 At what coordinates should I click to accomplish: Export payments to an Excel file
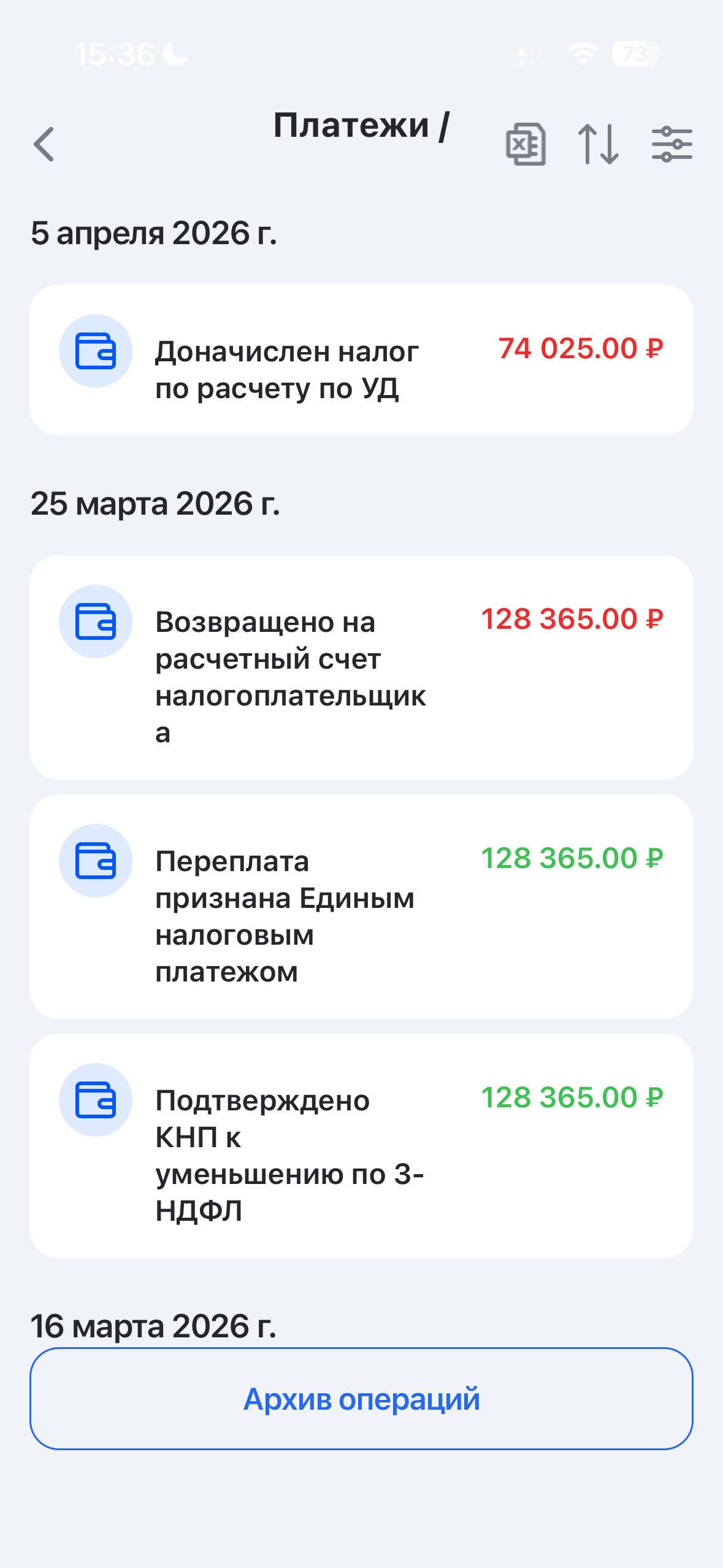pos(526,145)
